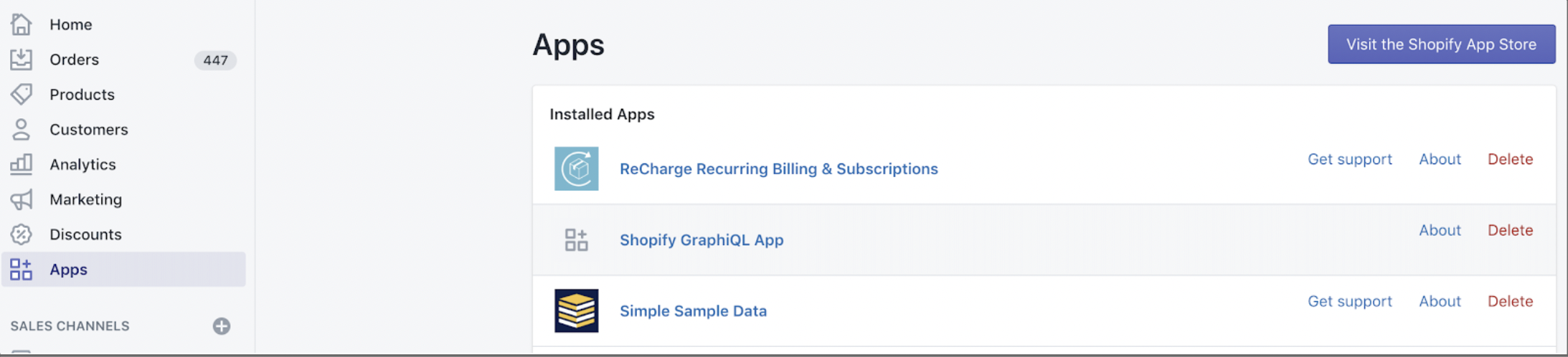The width and height of the screenshot is (1568, 357).
Task: Visit the Shopify App Store
Action: click(1441, 44)
